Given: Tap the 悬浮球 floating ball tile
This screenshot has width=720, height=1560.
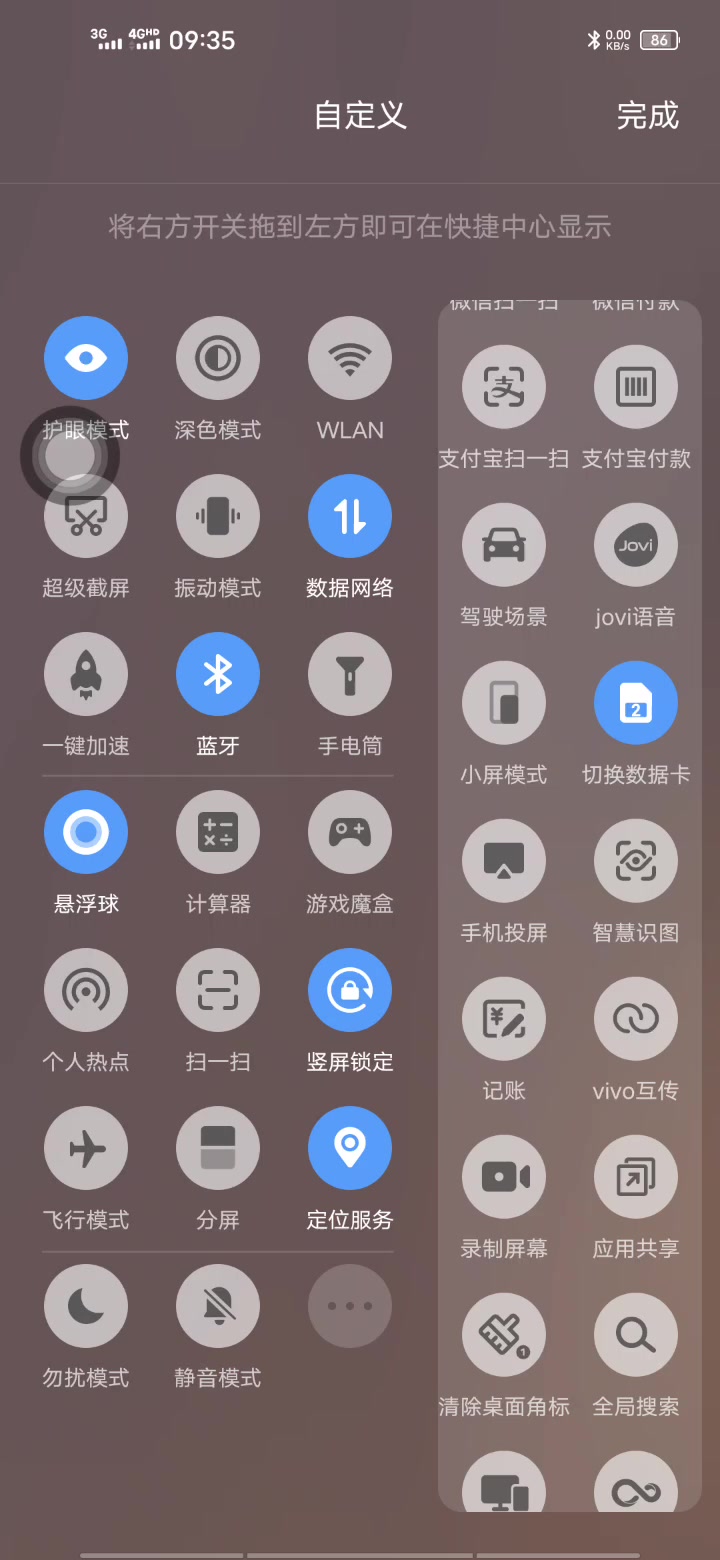Looking at the screenshot, I should click(86, 832).
